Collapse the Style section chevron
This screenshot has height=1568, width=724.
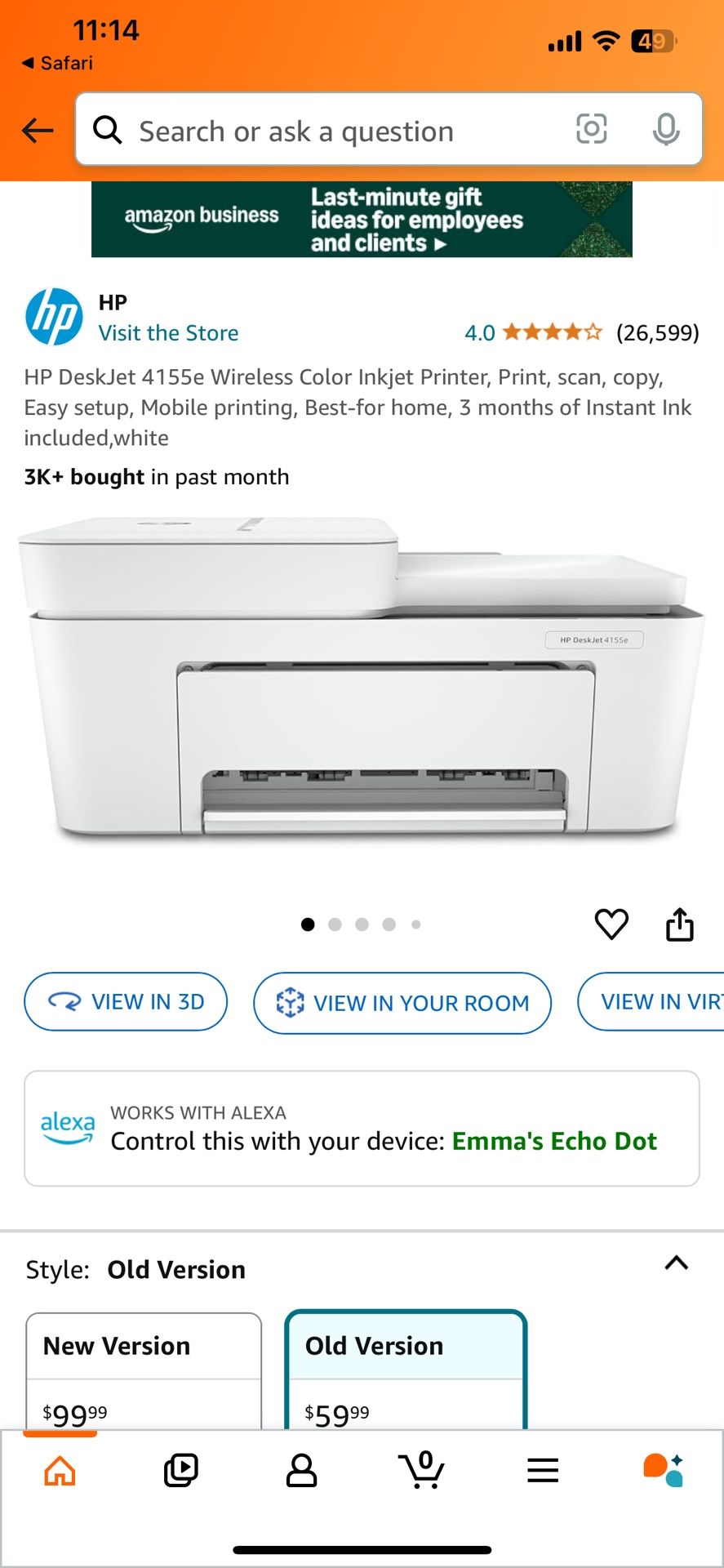[676, 1263]
